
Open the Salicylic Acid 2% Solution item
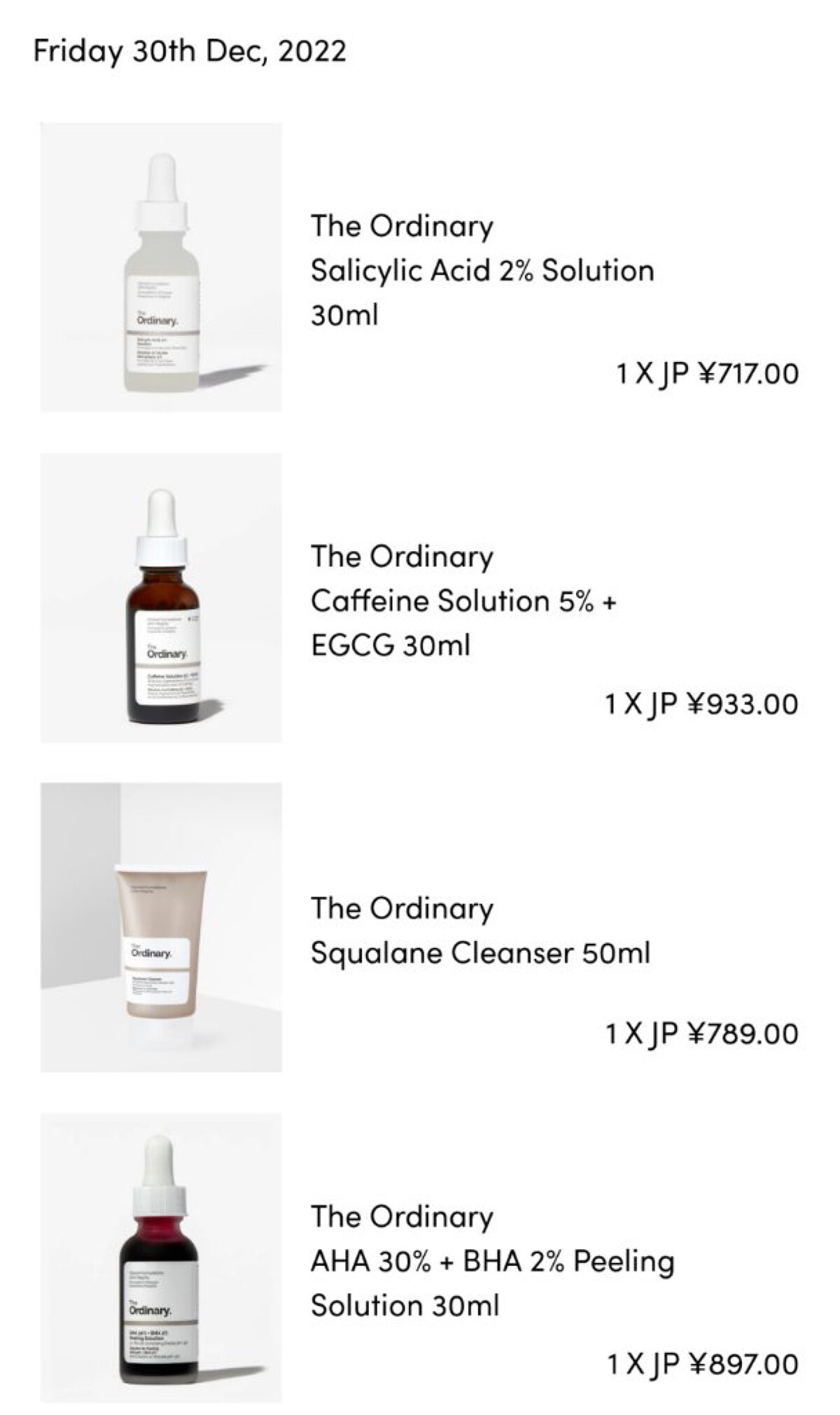pyautogui.click(x=482, y=270)
